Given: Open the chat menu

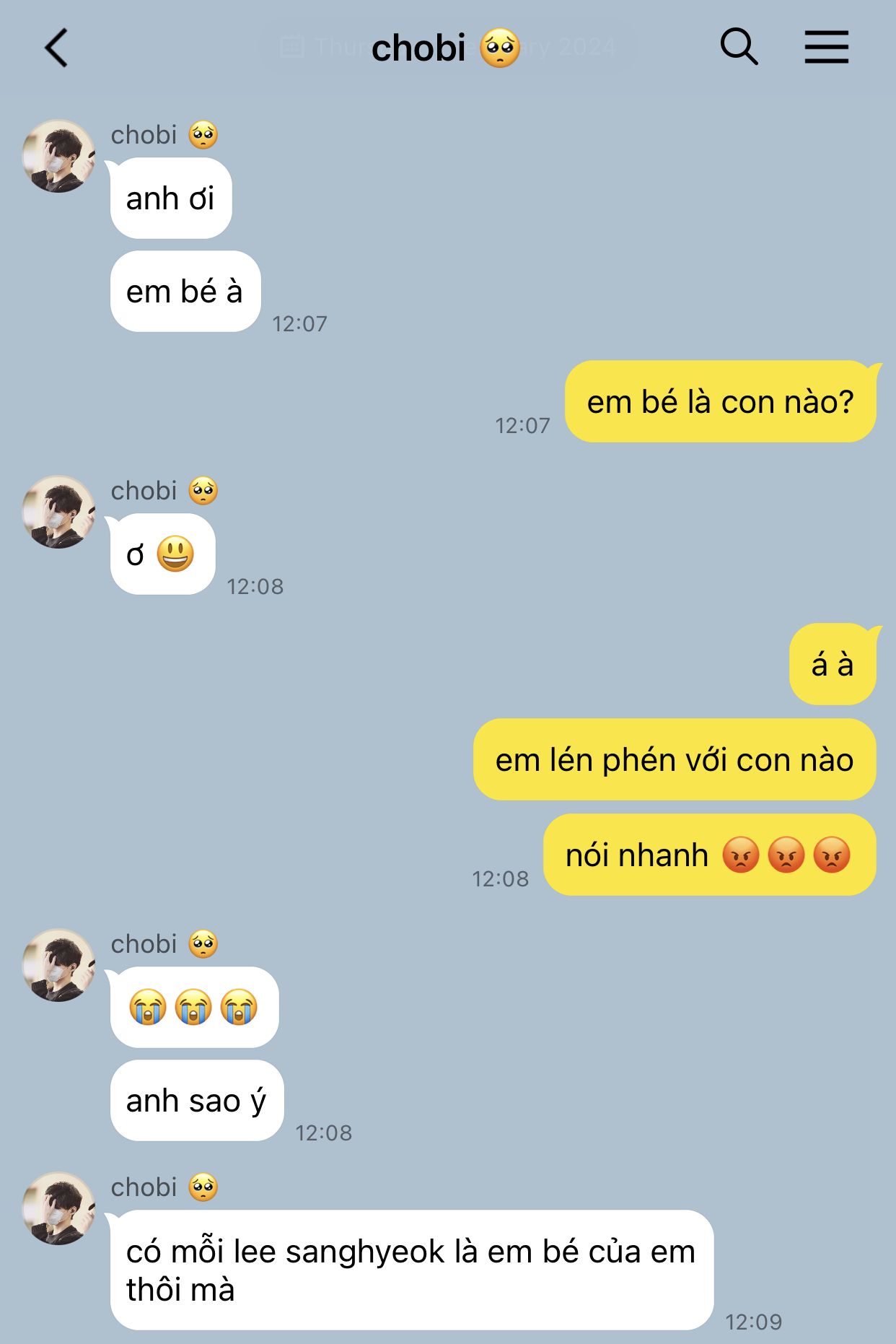Looking at the screenshot, I should (x=826, y=48).
